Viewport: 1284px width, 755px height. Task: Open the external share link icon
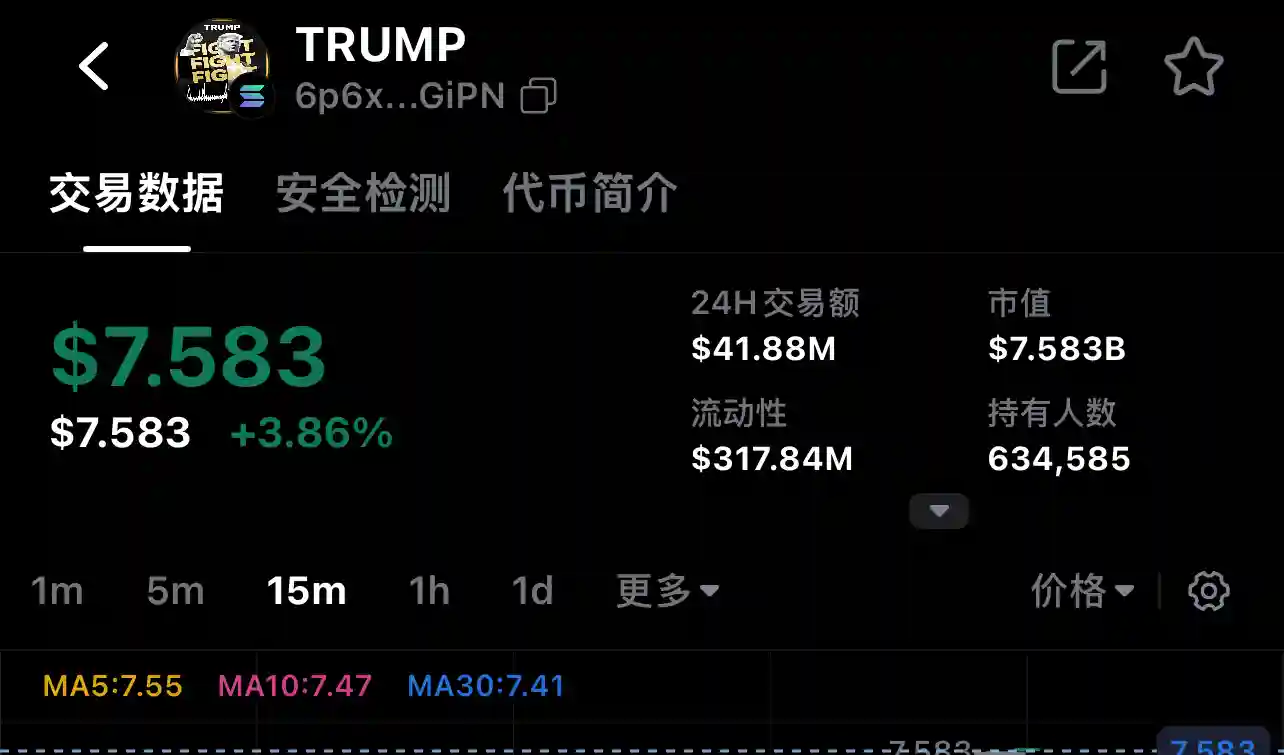pyautogui.click(x=1079, y=67)
